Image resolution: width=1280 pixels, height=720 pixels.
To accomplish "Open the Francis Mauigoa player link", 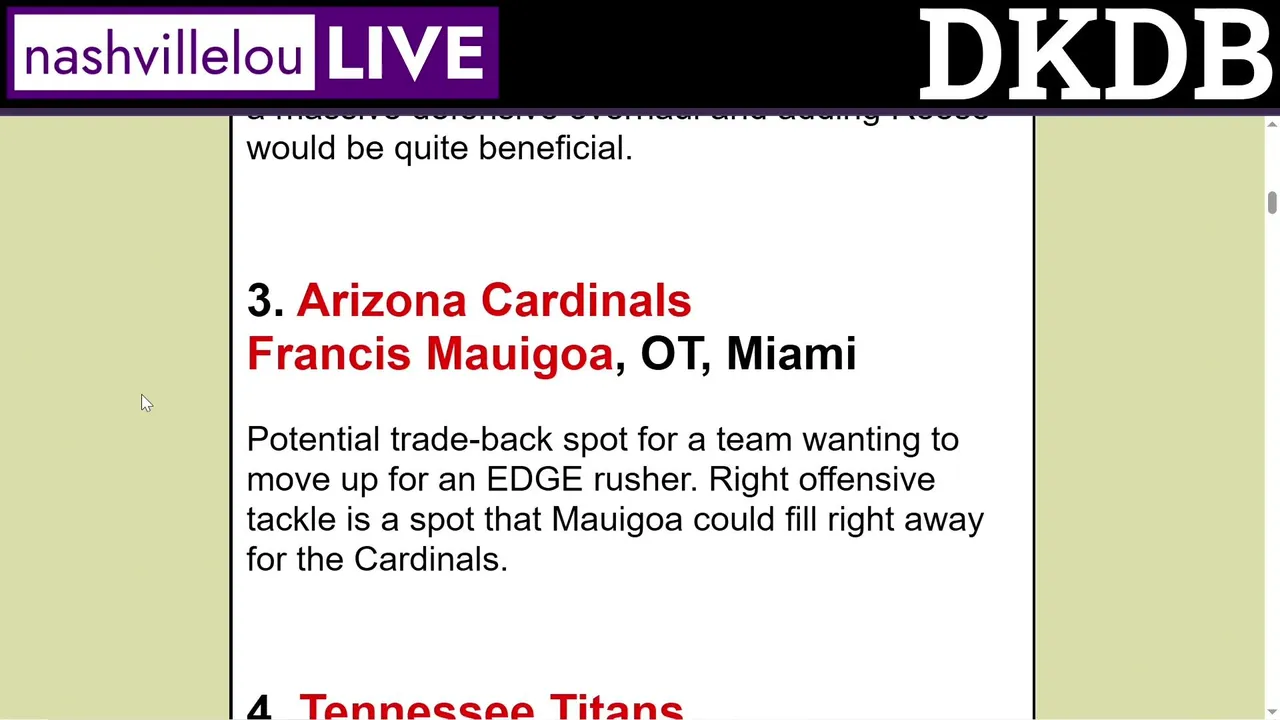I will (429, 354).
